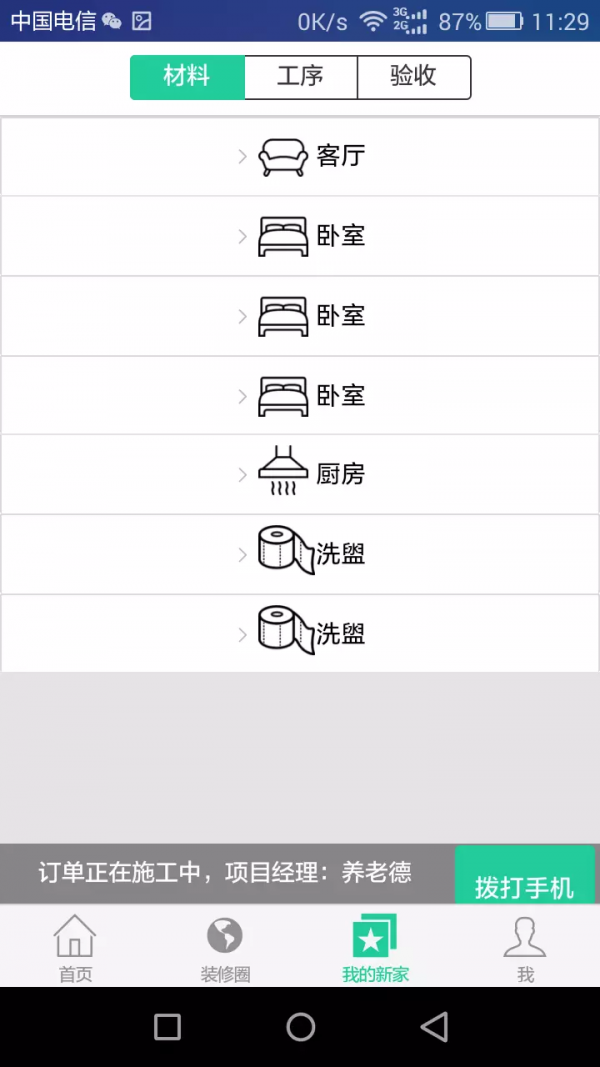This screenshot has width=600, height=1067.
Task: Expand the 厨房 row
Action: pos(300,475)
